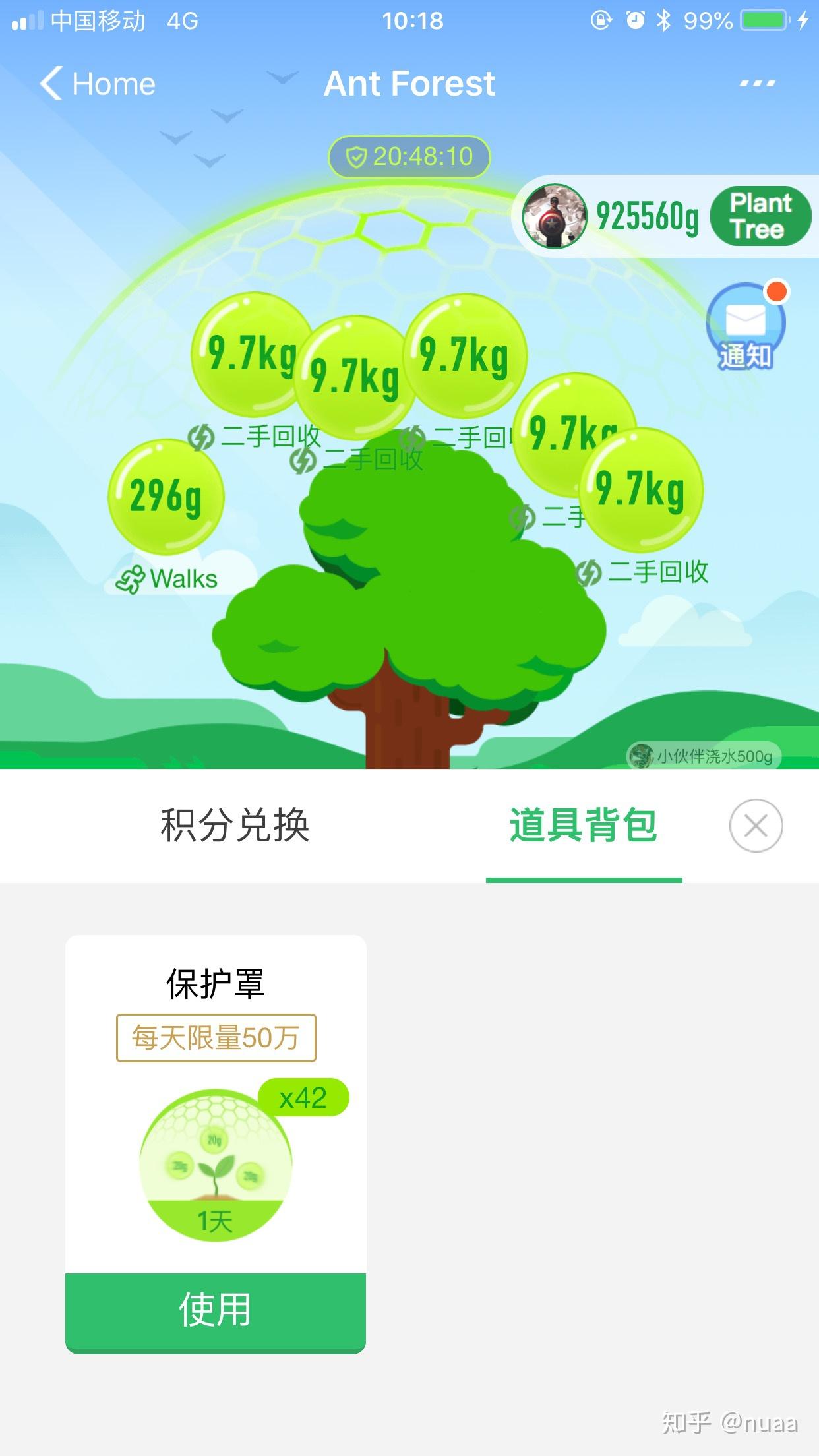Open the notifications envelope icon (通知)
819x1456 pixels.
[746, 324]
